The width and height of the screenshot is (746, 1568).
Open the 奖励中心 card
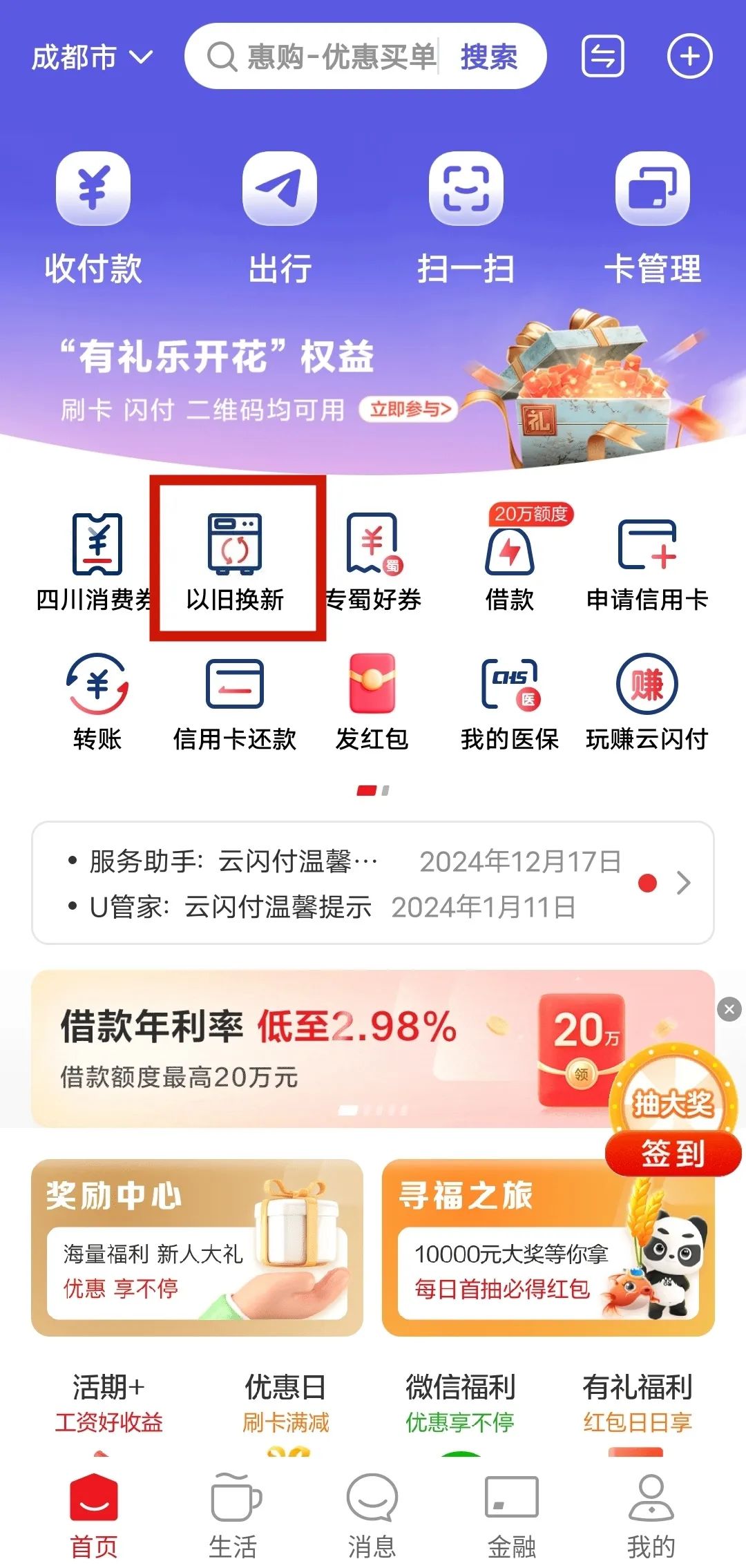click(x=197, y=1247)
